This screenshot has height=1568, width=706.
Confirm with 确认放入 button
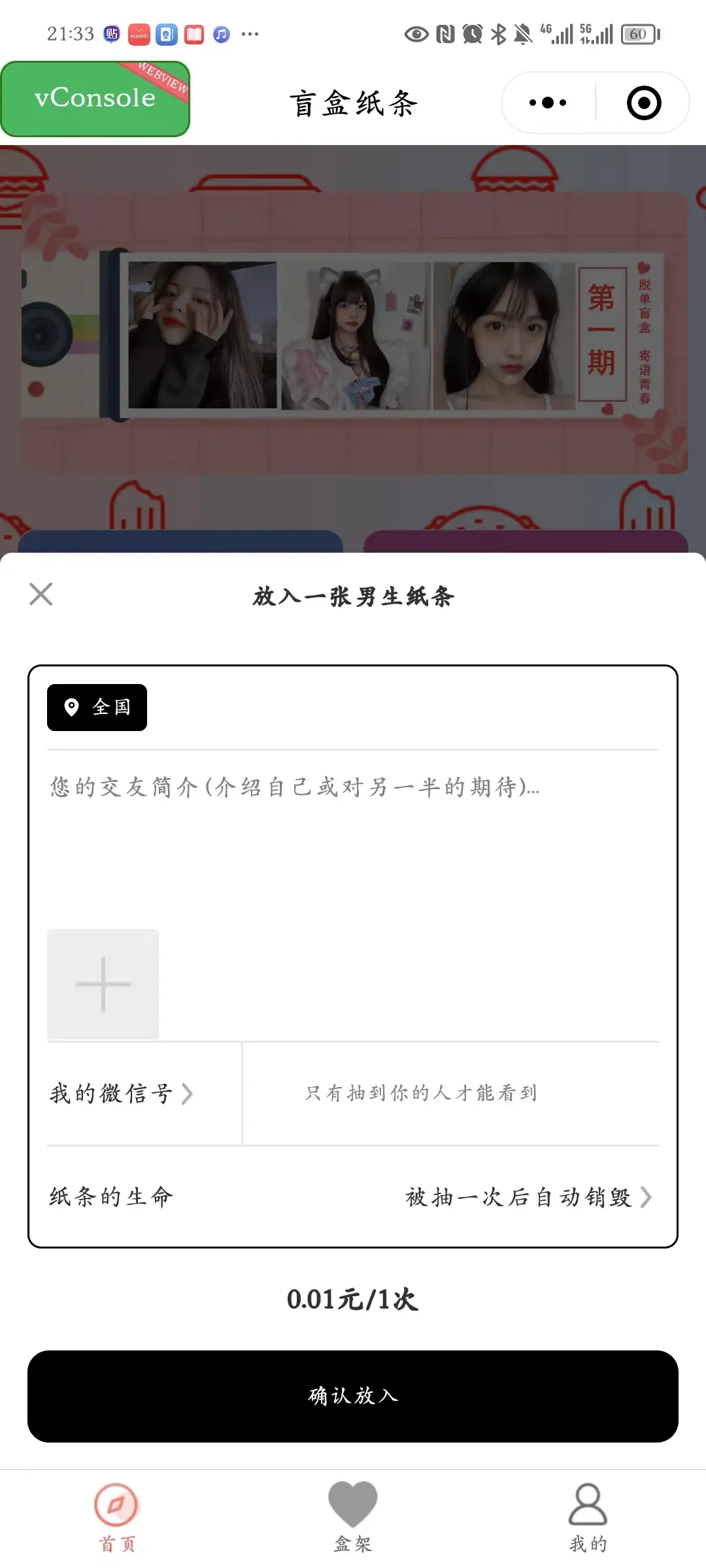(x=353, y=1397)
